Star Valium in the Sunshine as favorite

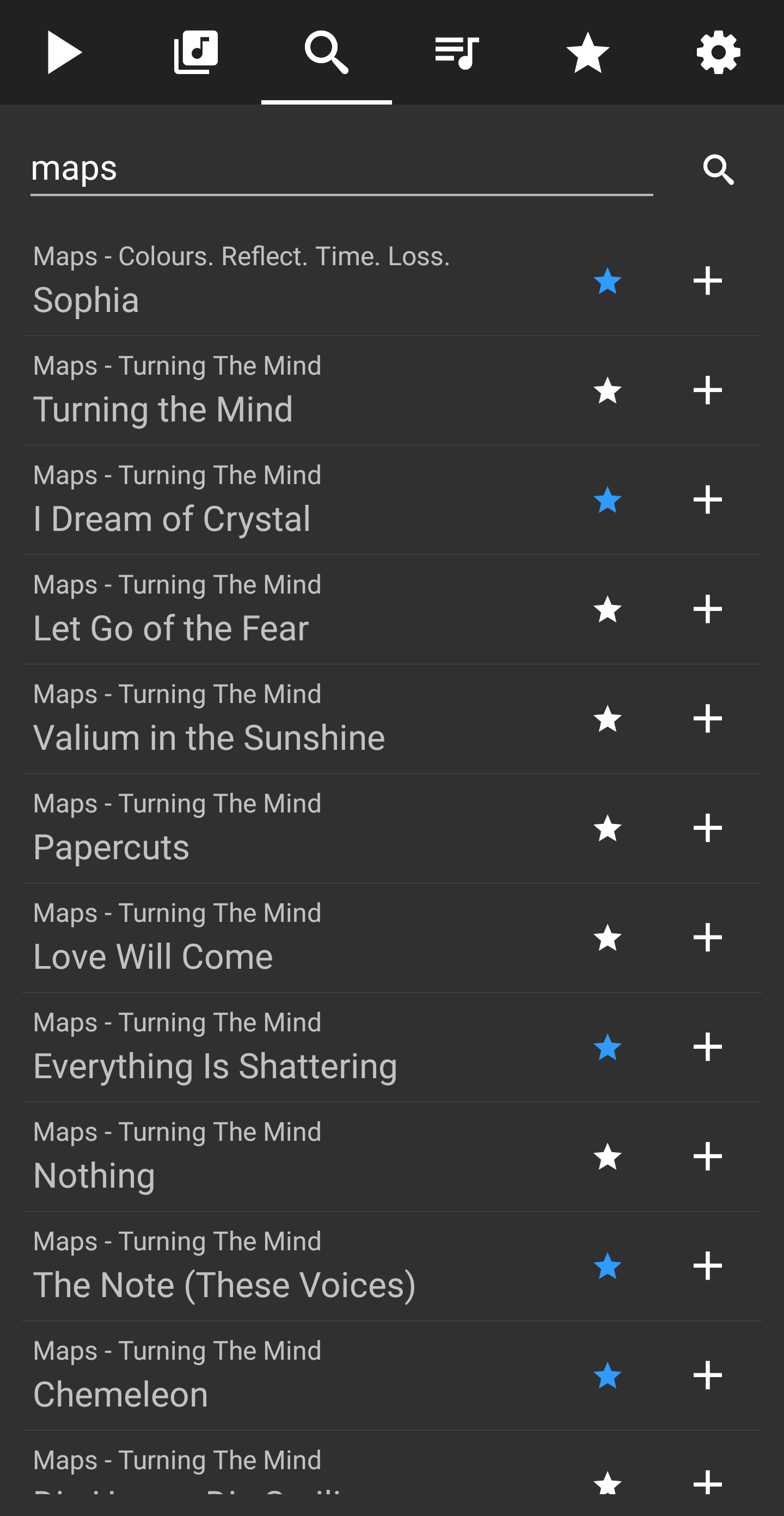point(607,719)
